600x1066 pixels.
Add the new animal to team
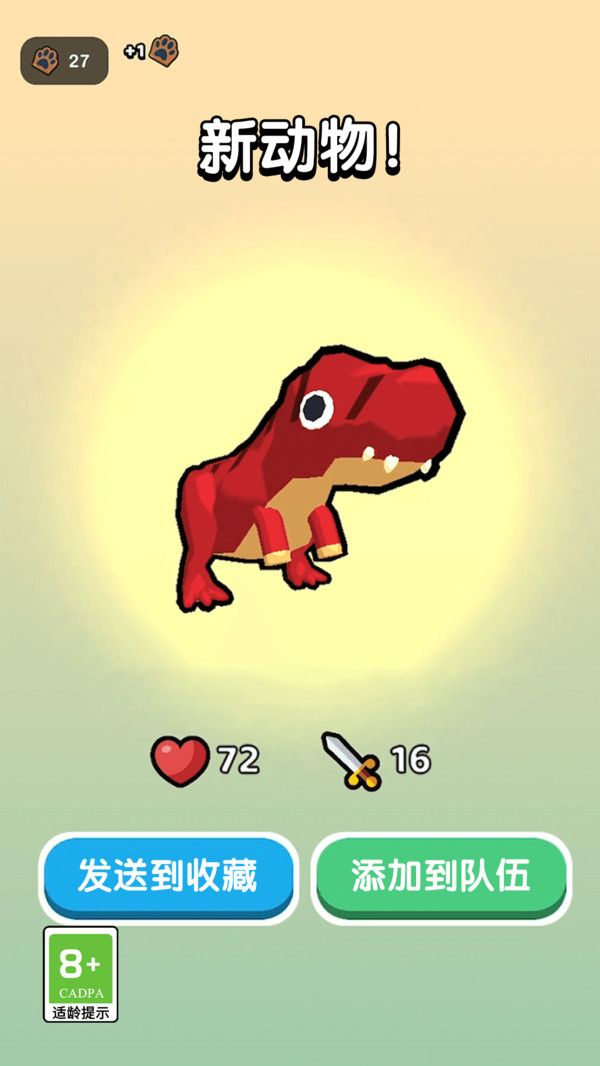click(441, 876)
